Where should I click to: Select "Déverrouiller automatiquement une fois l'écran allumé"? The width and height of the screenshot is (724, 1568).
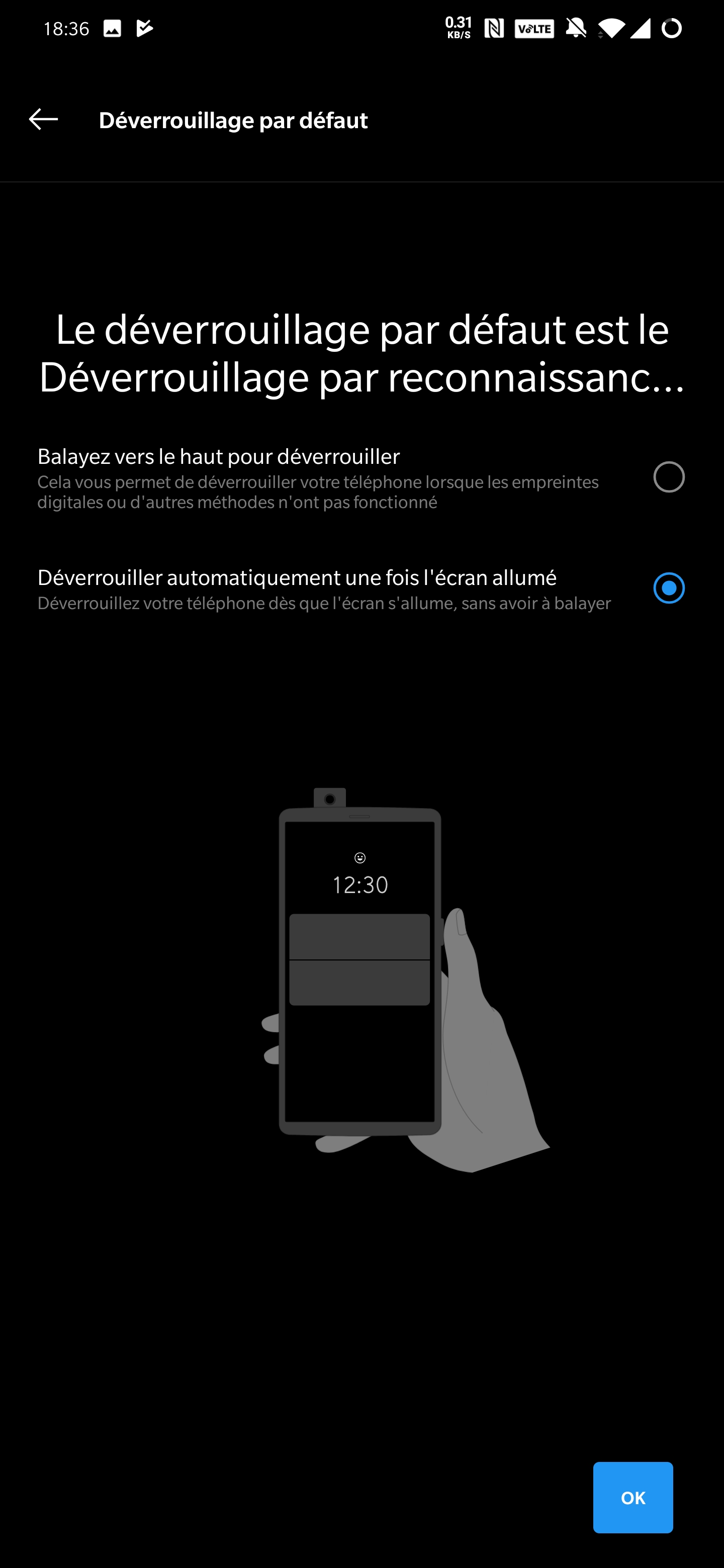click(361, 589)
